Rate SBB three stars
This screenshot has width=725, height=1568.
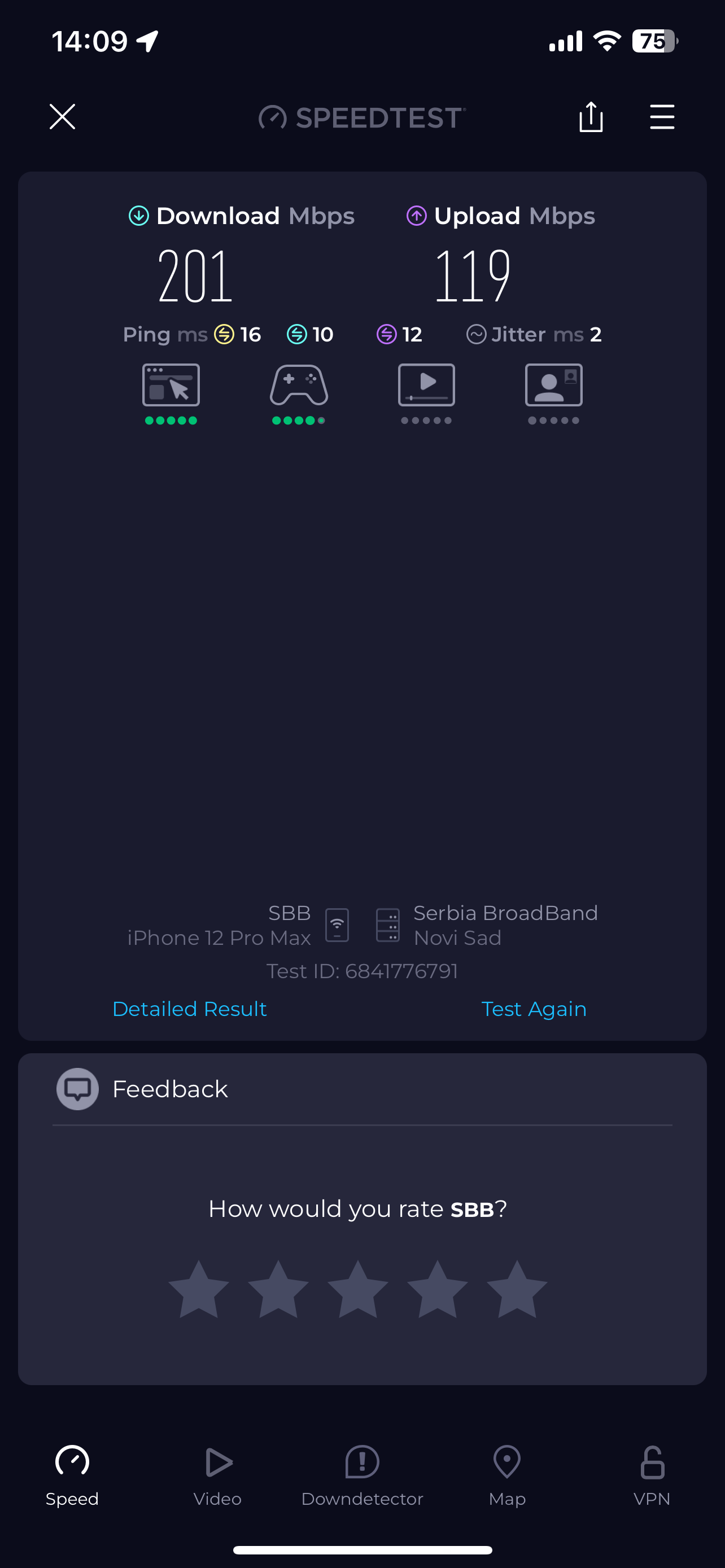click(x=358, y=1290)
